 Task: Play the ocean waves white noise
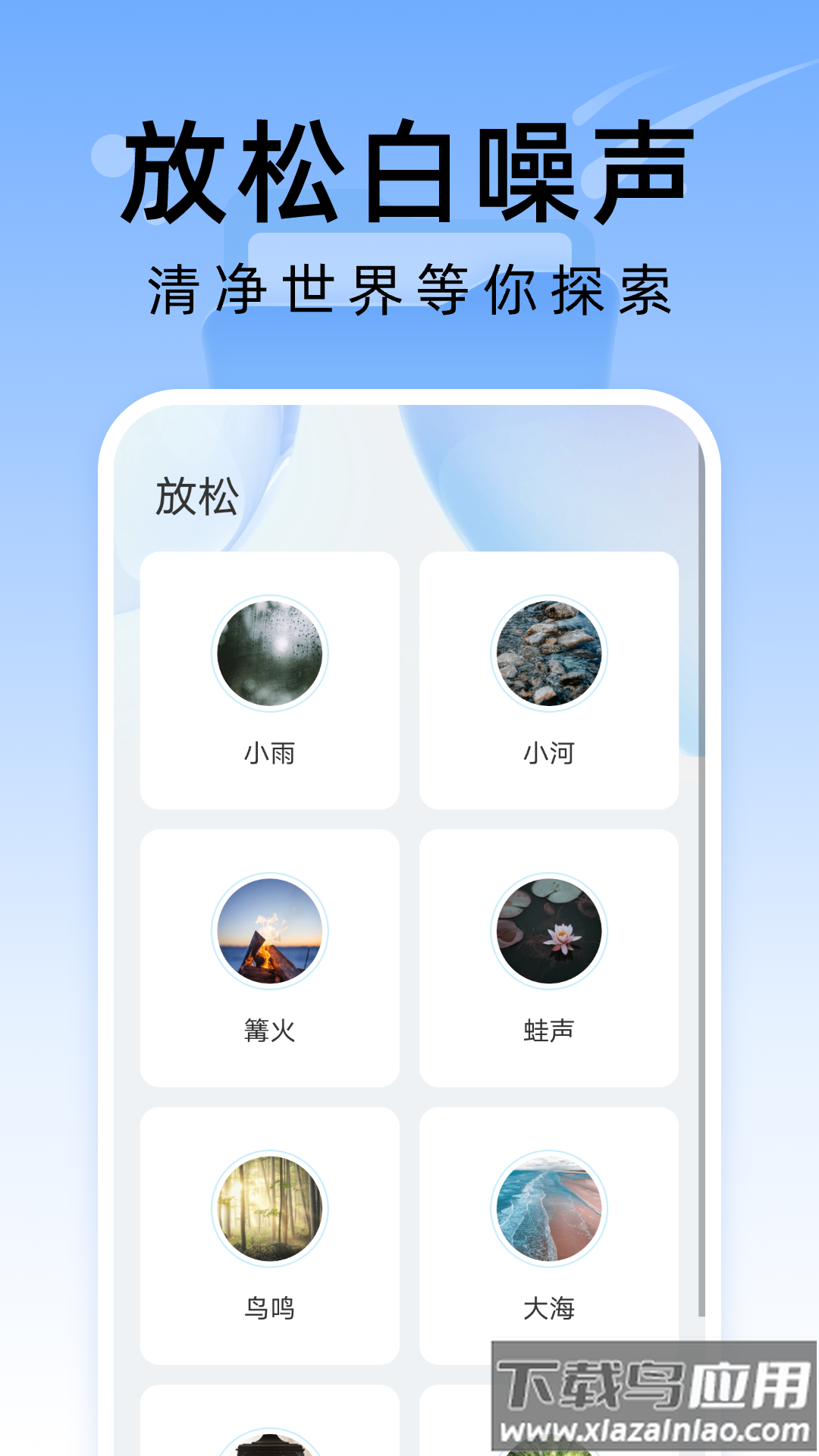click(548, 1210)
